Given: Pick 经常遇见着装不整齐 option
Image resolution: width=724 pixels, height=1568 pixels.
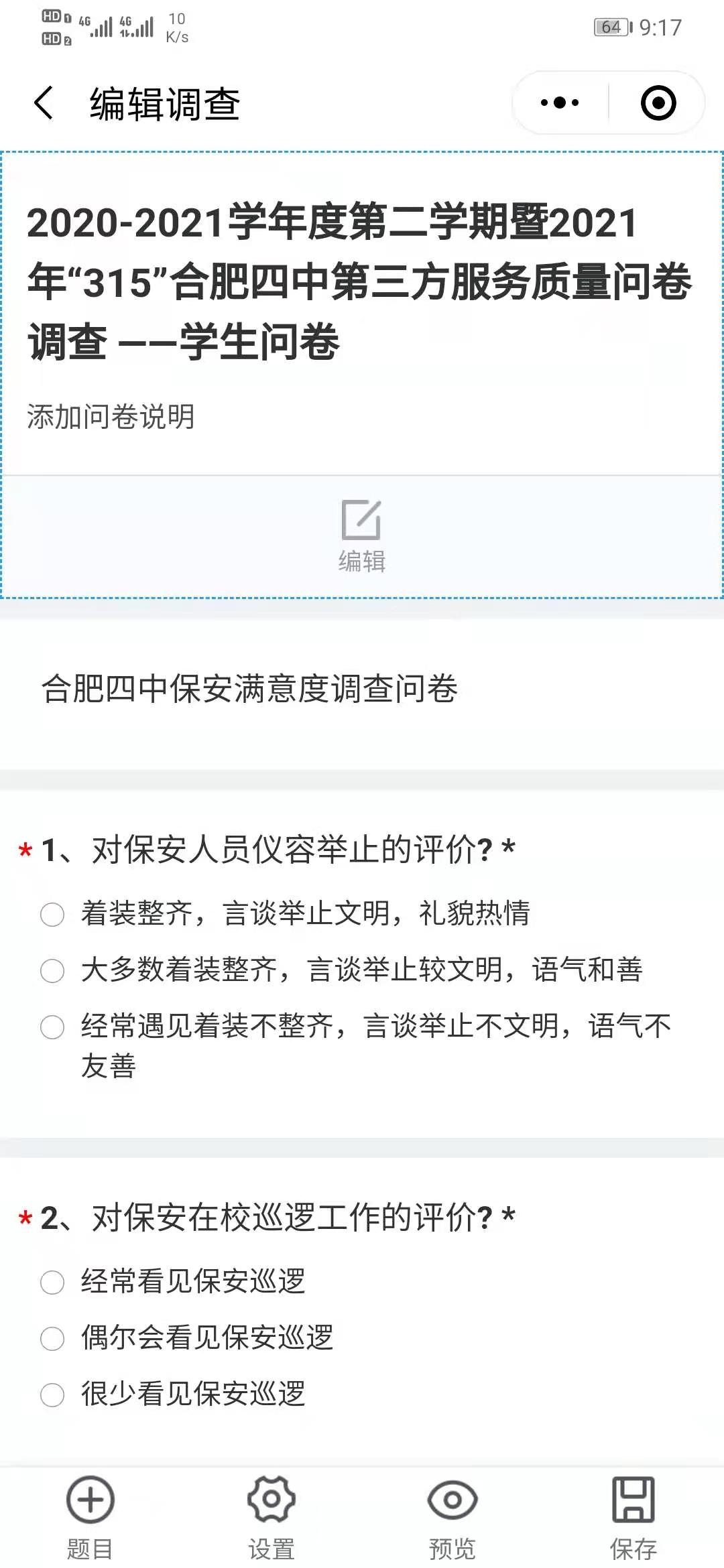Looking at the screenshot, I should (52, 1027).
